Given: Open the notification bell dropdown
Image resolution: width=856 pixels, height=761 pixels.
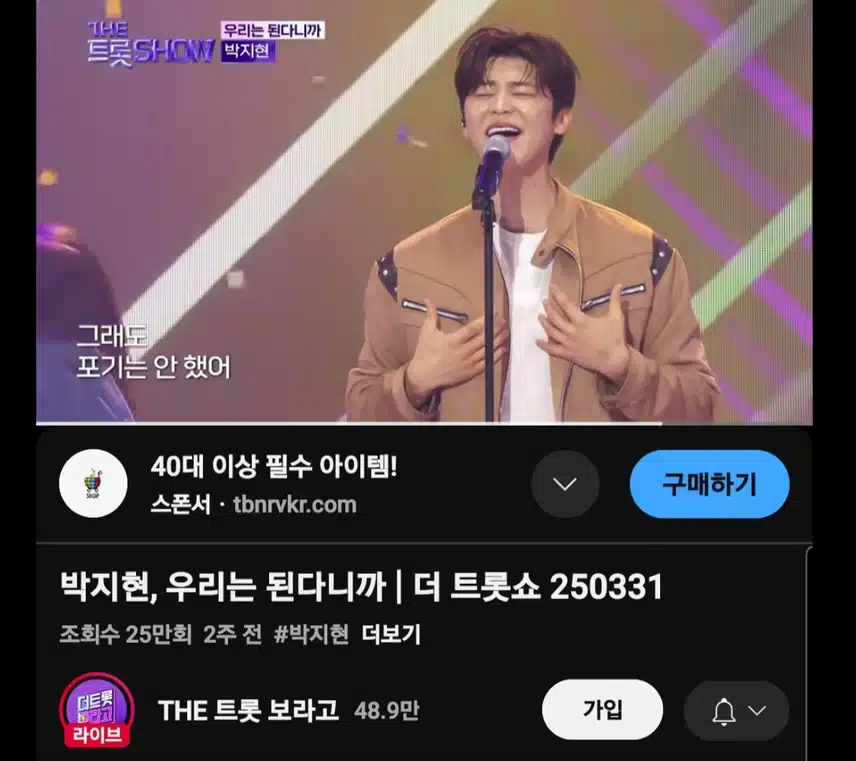Looking at the screenshot, I should tap(737, 711).
